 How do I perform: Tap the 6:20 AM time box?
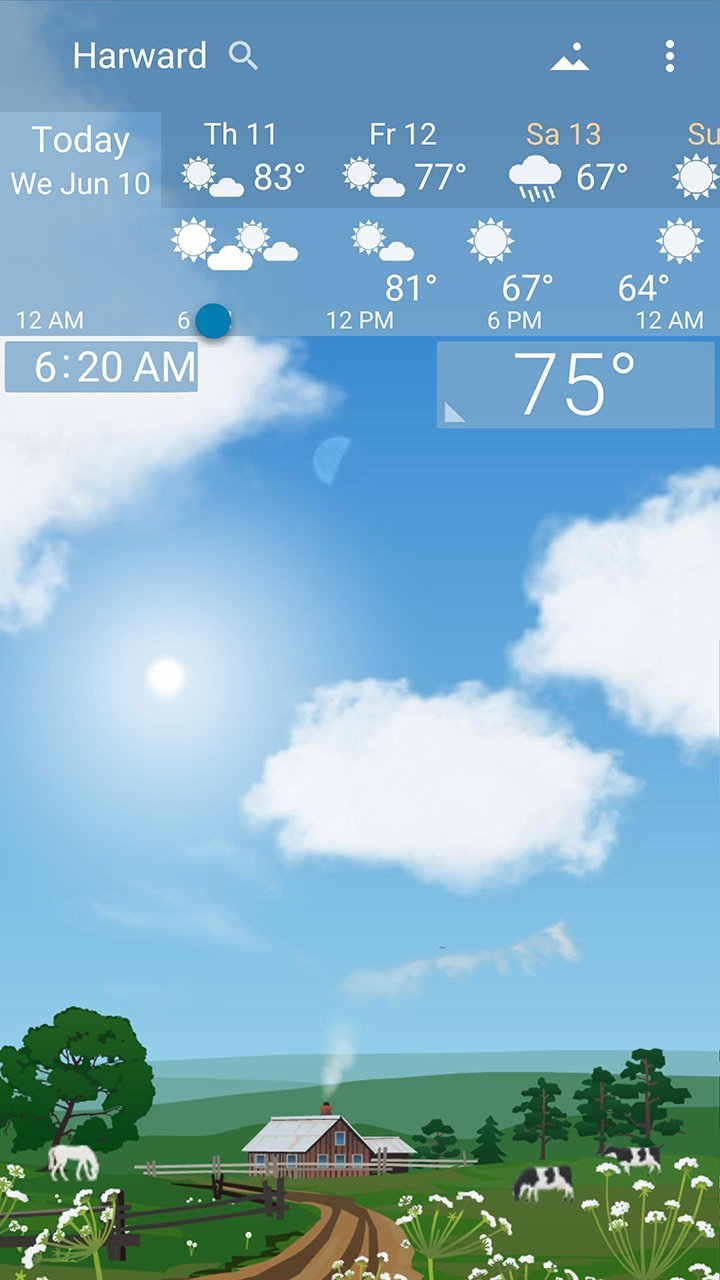pyautogui.click(x=102, y=367)
